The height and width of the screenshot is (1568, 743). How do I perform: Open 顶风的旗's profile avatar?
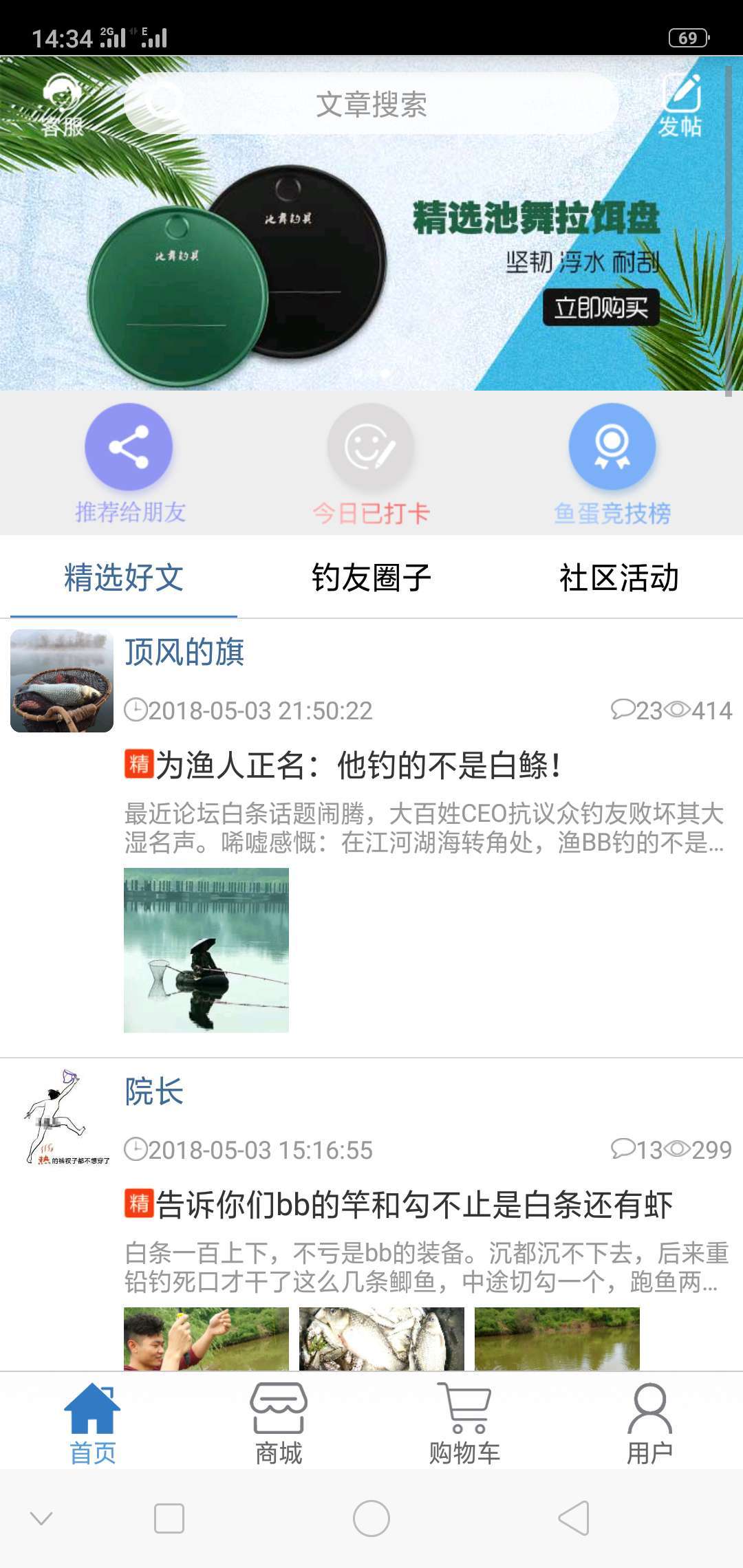click(x=62, y=681)
